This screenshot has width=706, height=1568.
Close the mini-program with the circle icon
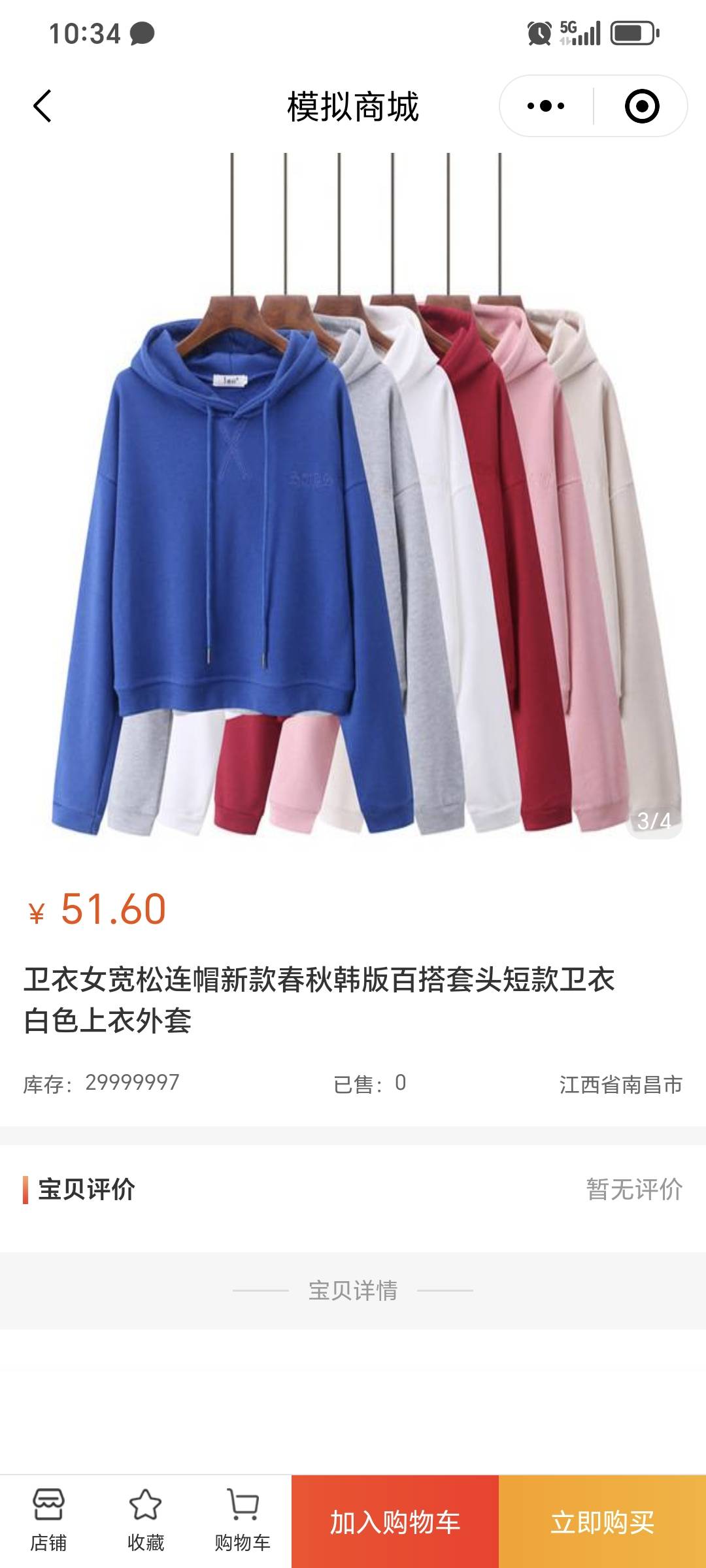click(641, 106)
